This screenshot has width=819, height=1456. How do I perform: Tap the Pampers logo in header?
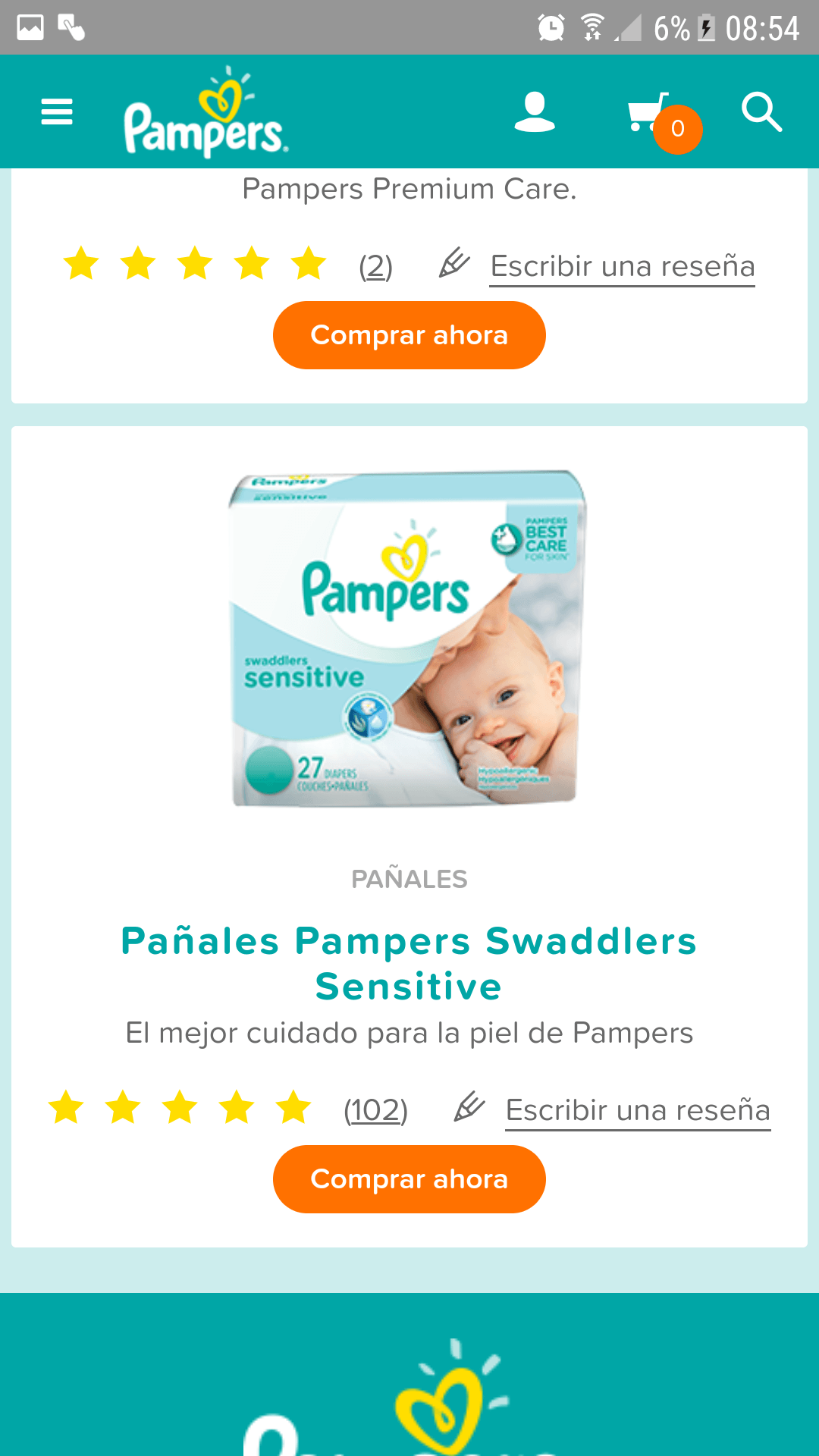point(206,115)
